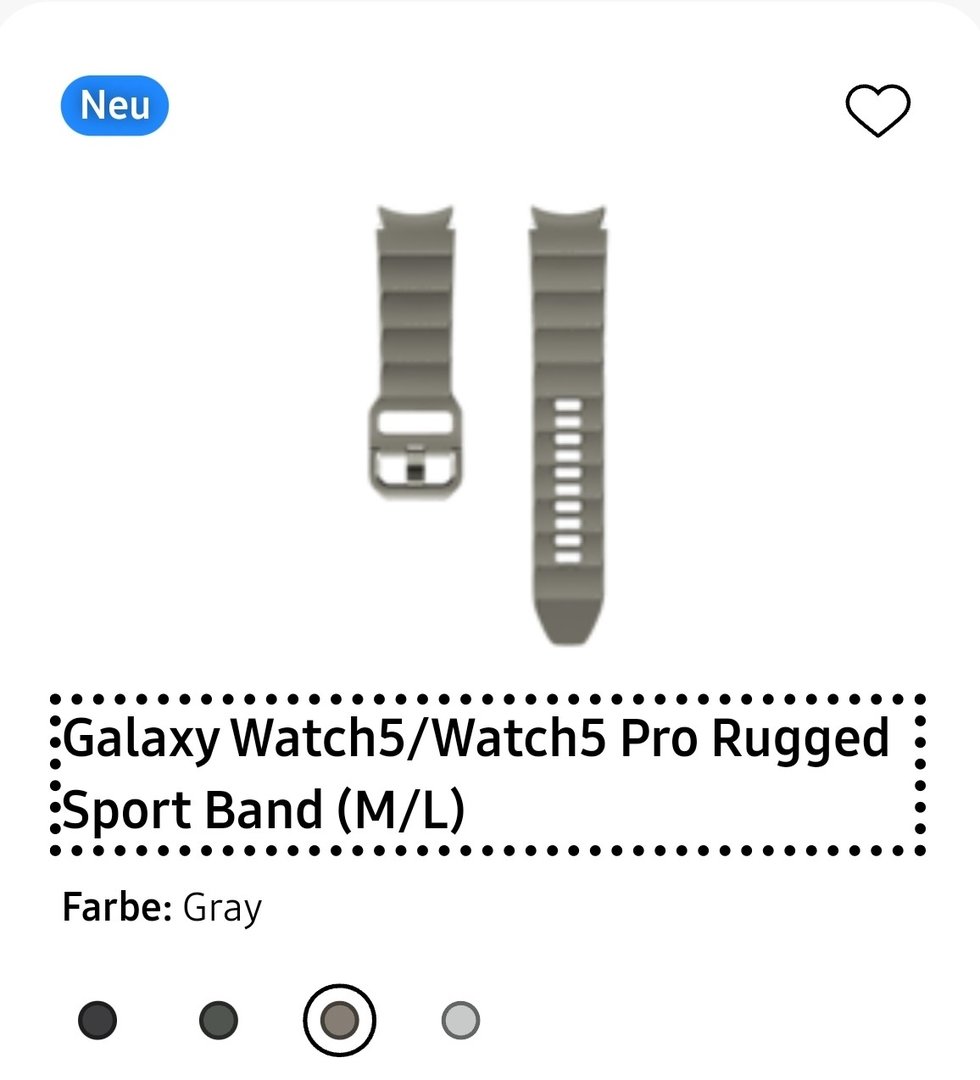Add the Rugged Sport Band to wishlist
The width and height of the screenshot is (980, 1080).
point(877,109)
